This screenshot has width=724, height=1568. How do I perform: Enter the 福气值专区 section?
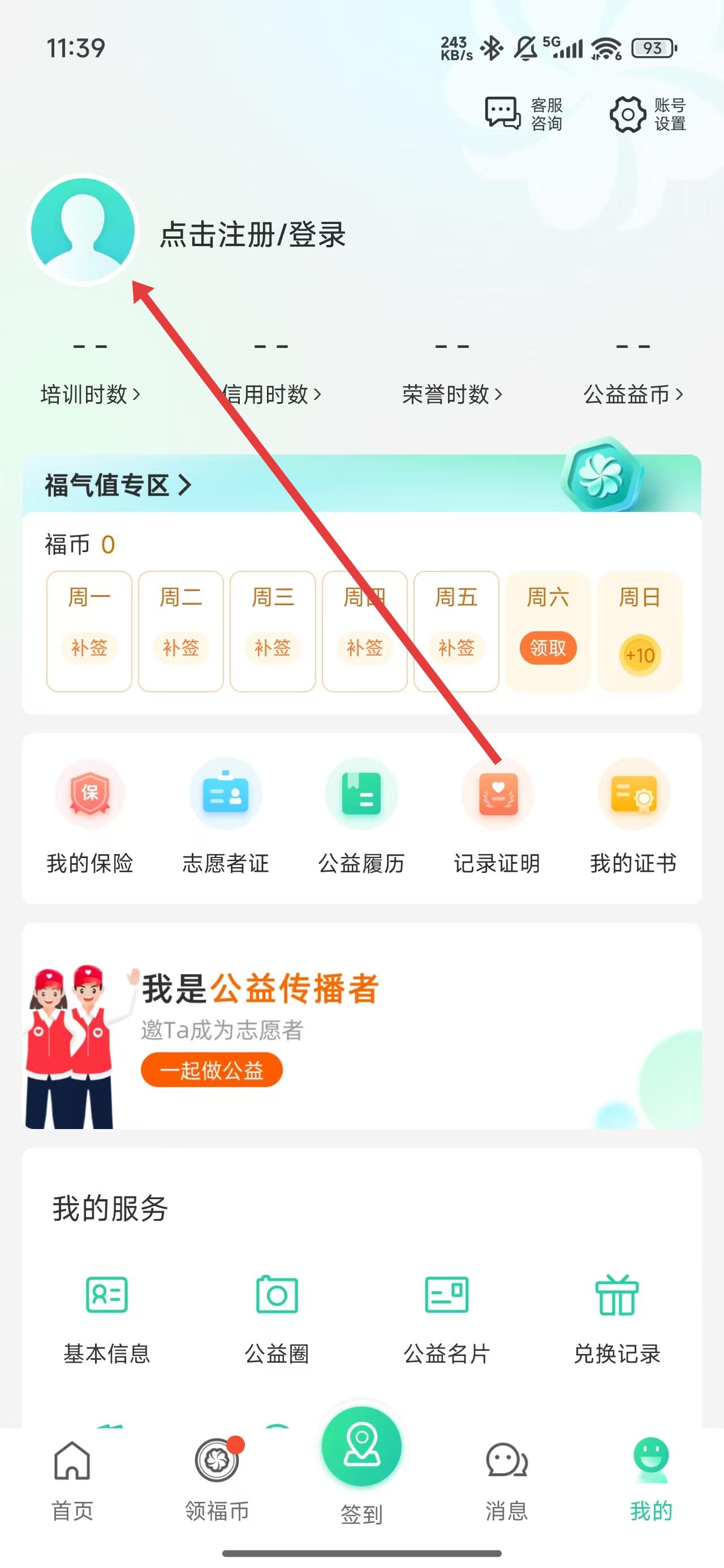118,485
